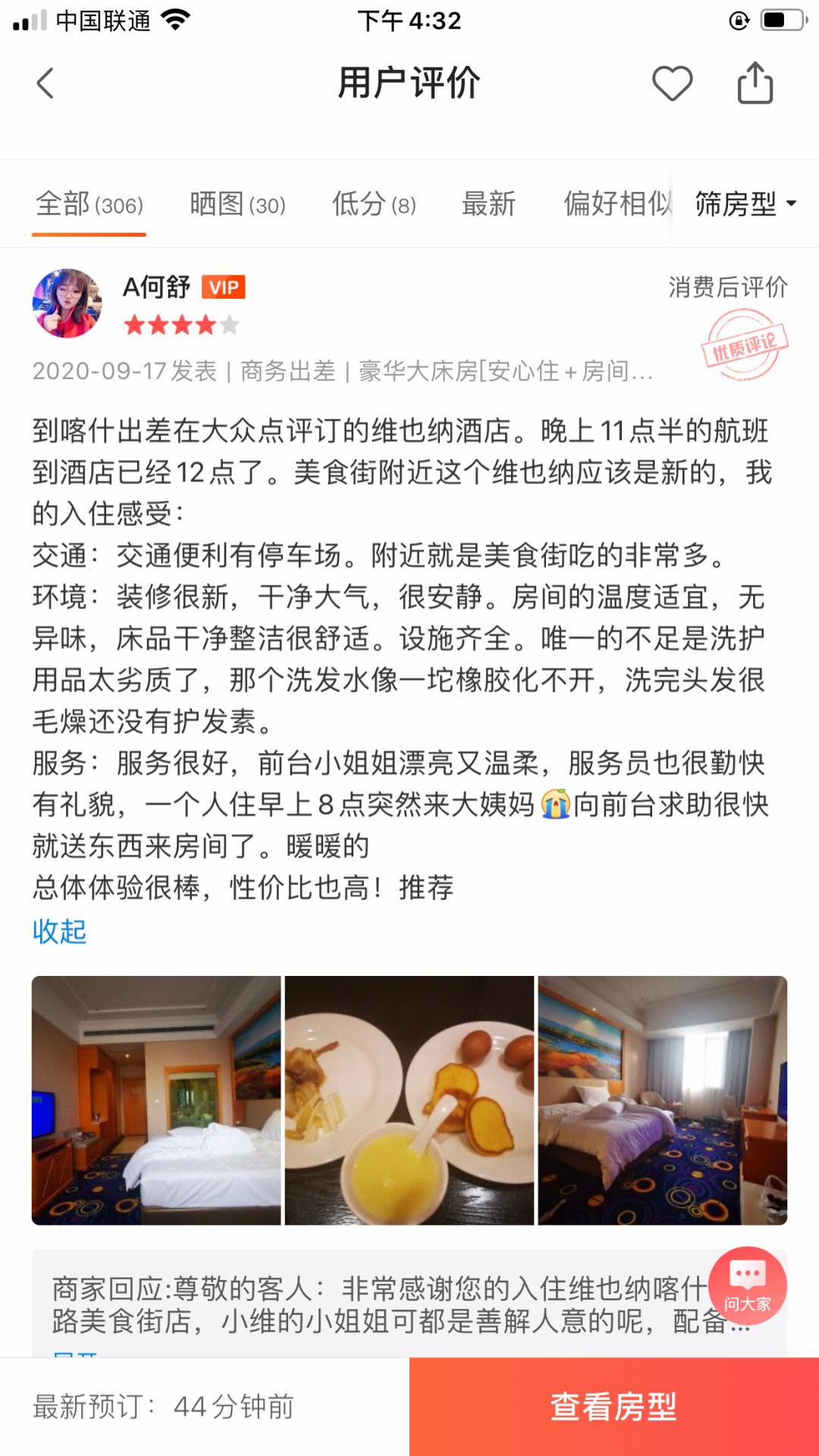The height and width of the screenshot is (1456, 819).
Task: View the breakfast plates photo
Action: pyautogui.click(x=409, y=1100)
